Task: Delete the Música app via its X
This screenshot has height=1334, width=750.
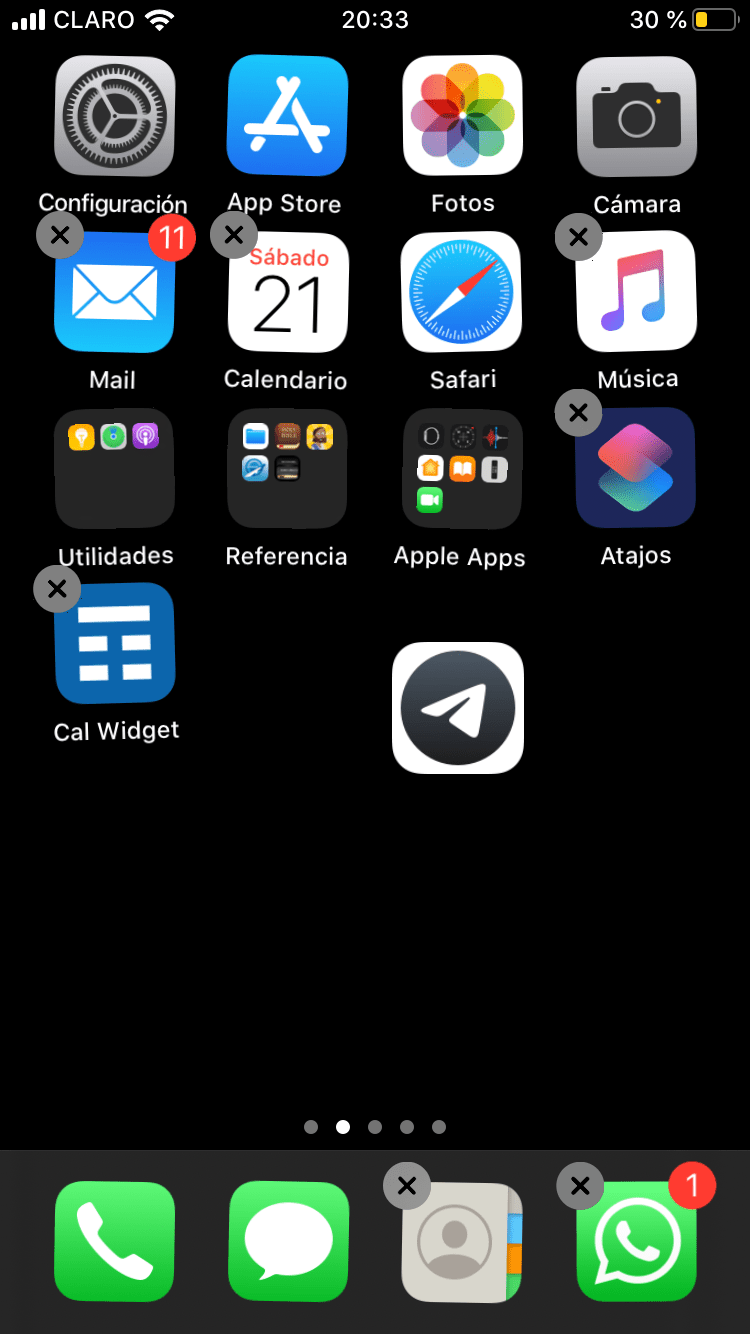Action: pos(578,237)
